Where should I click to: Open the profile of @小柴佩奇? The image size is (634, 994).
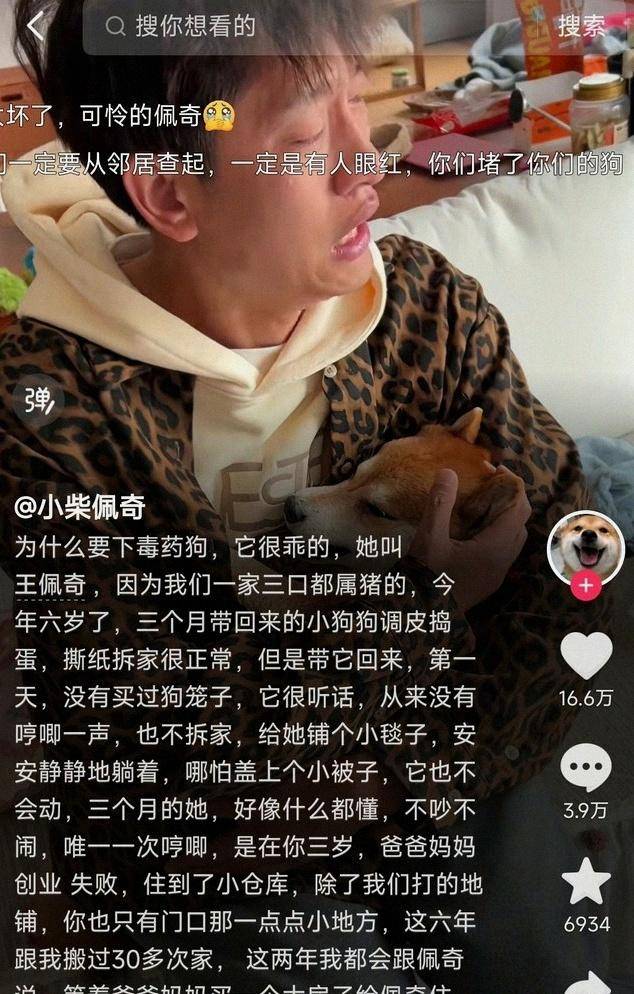(80, 507)
